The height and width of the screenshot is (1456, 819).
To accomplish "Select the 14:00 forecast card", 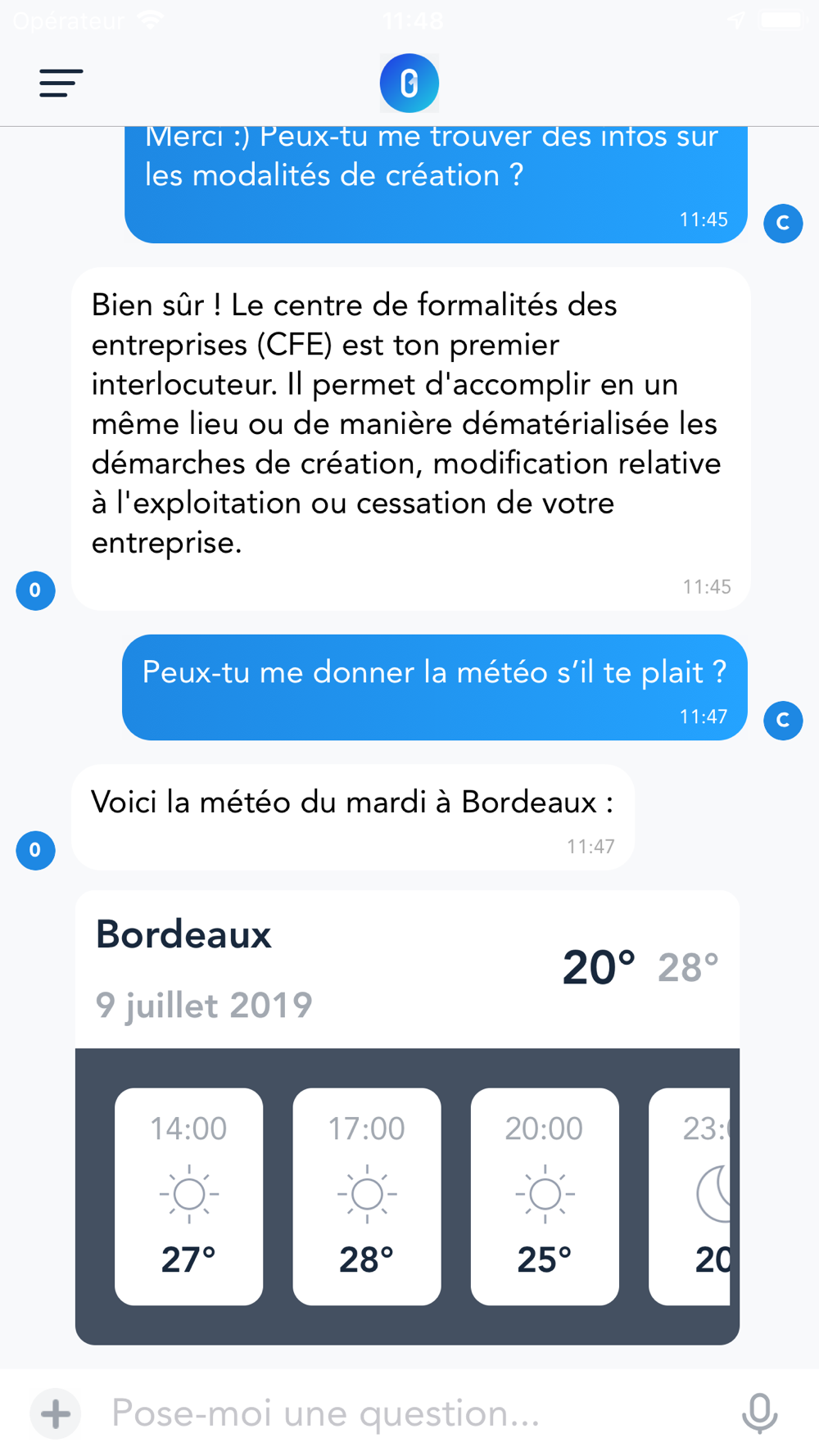I will click(188, 1196).
